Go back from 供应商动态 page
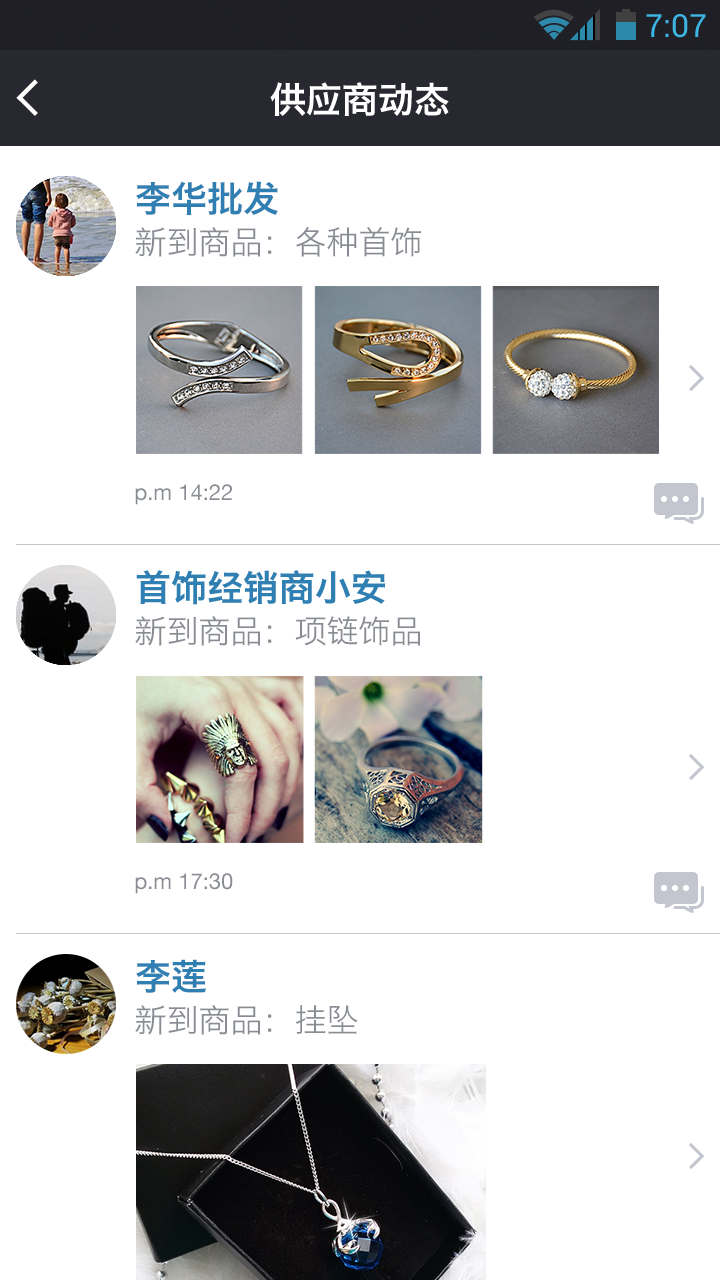The height and width of the screenshot is (1280, 721). tap(28, 99)
